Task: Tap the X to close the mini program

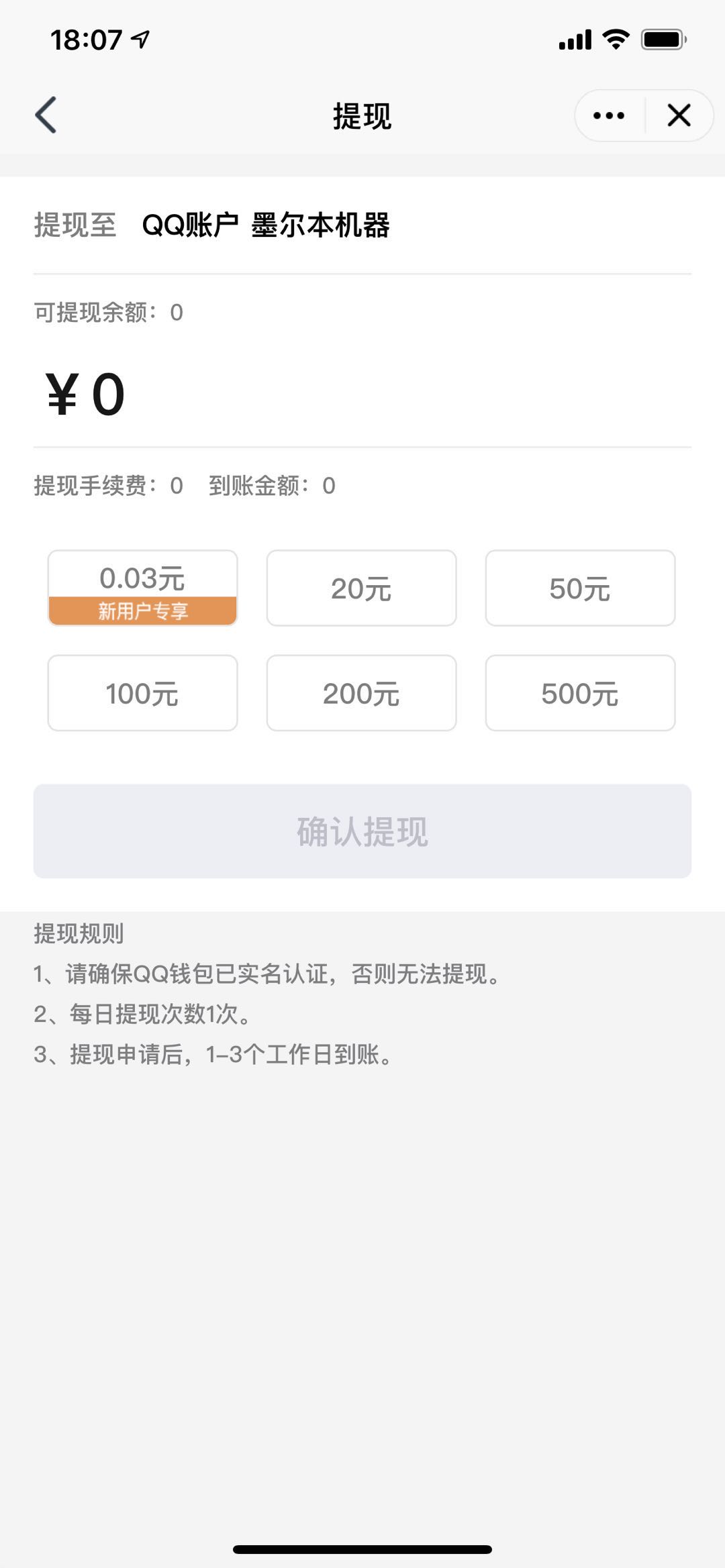Action: 679,115
